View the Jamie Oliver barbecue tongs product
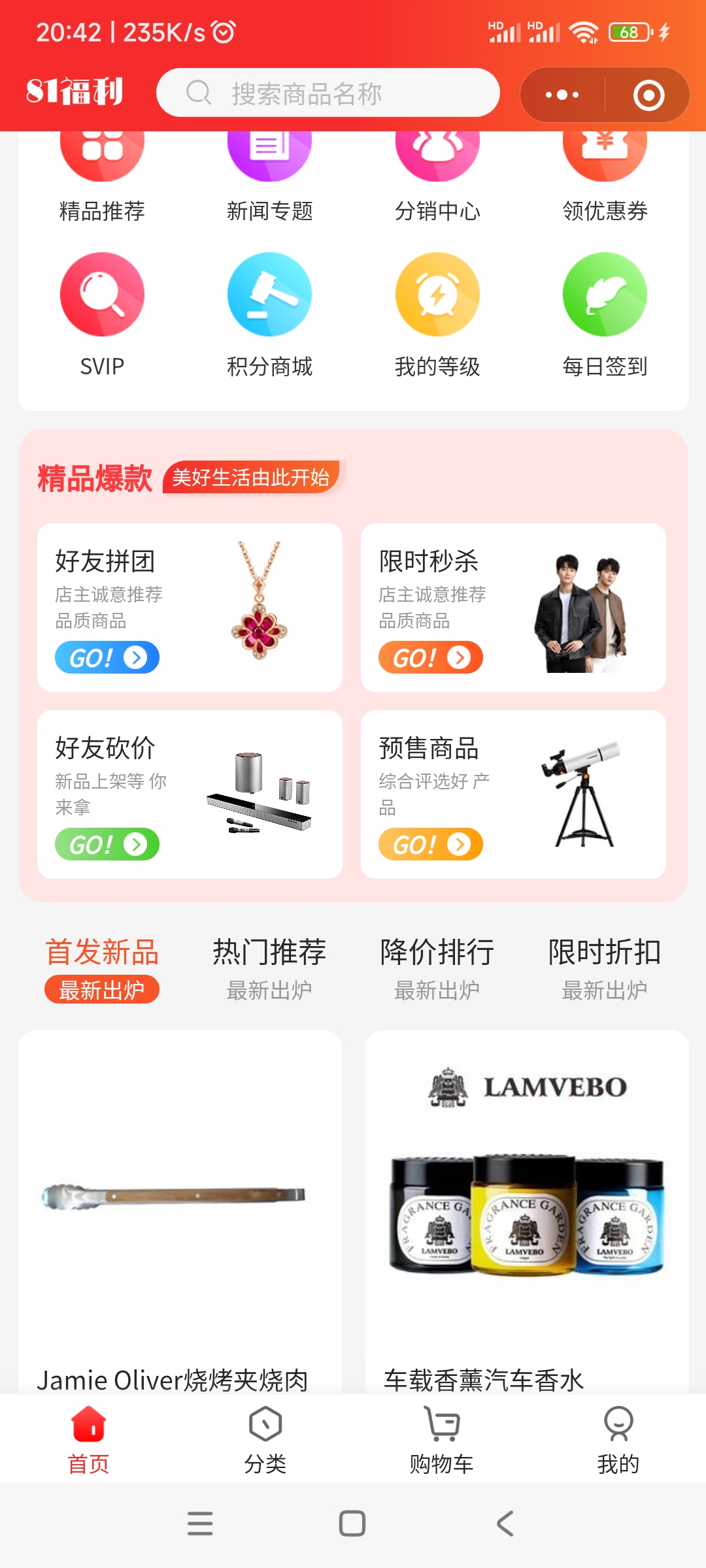This screenshot has width=706, height=1568. tap(180, 1209)
